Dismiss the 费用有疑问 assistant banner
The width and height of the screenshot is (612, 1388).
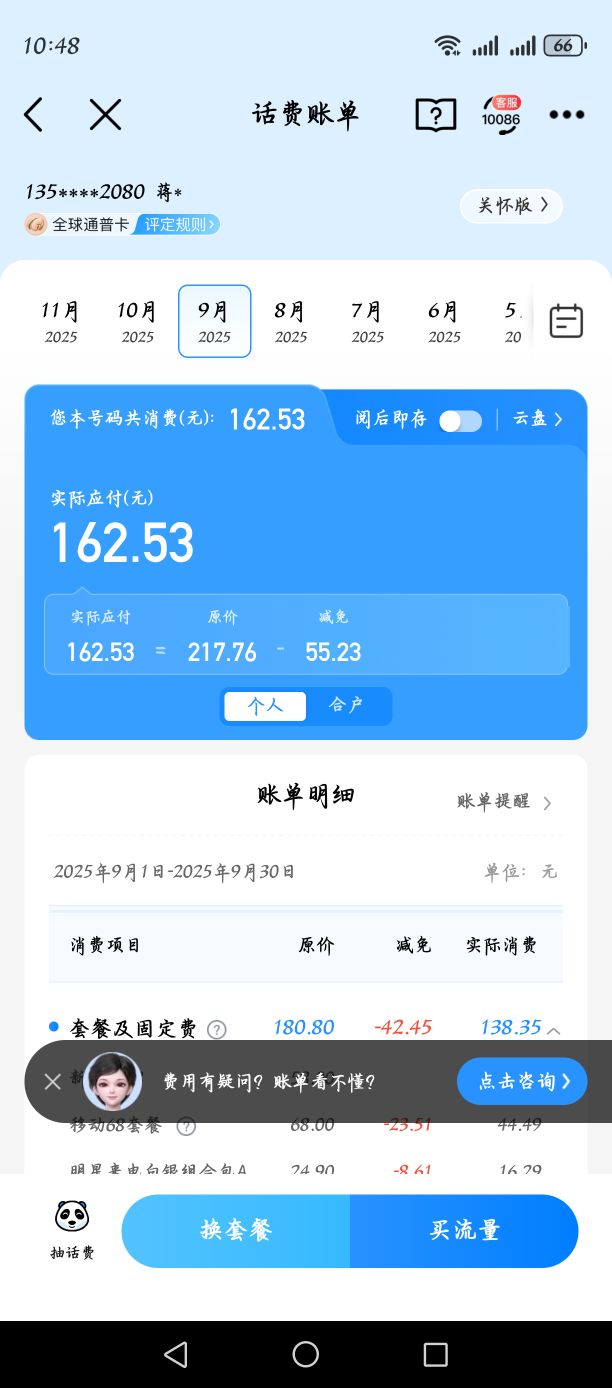[53, 1081]
